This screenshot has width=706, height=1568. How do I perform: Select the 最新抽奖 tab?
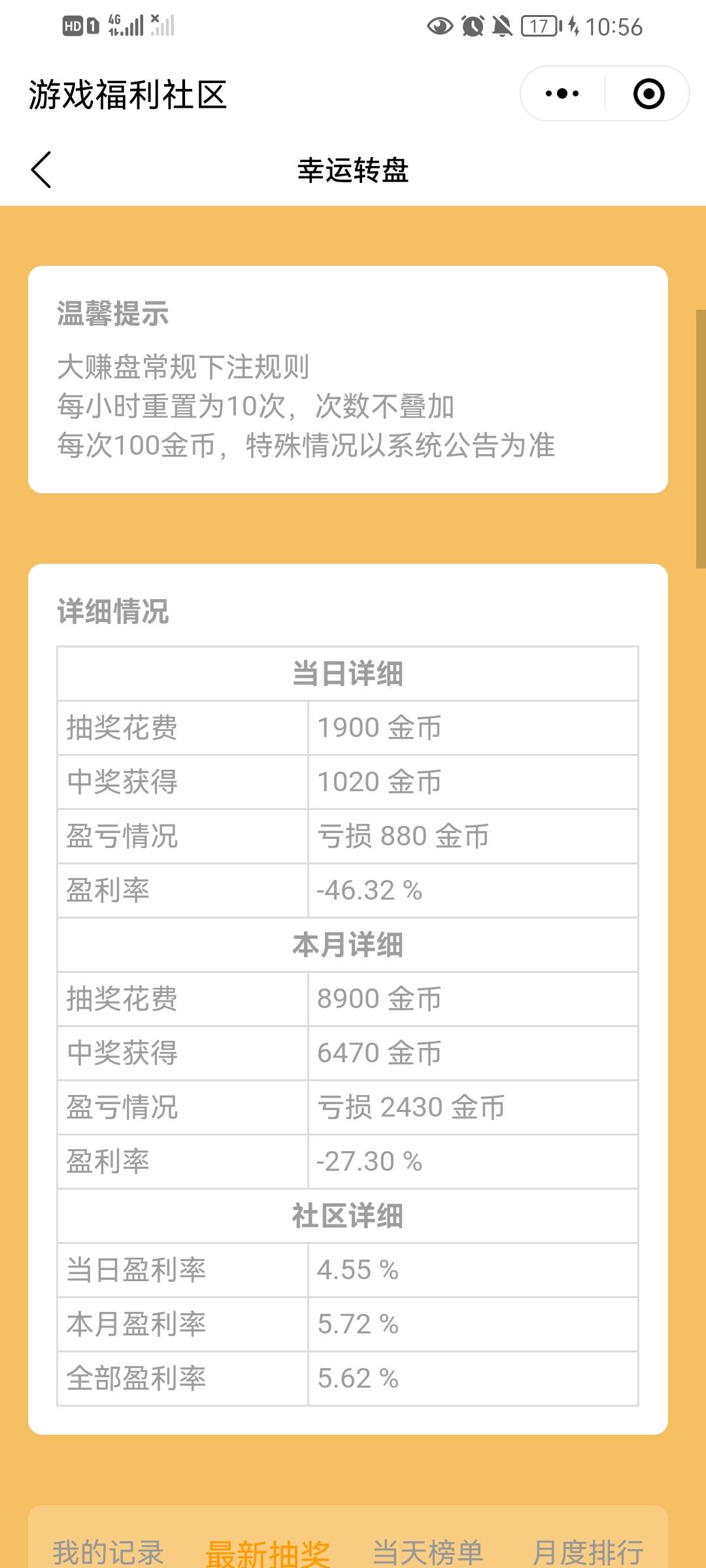click(267, 1552)
